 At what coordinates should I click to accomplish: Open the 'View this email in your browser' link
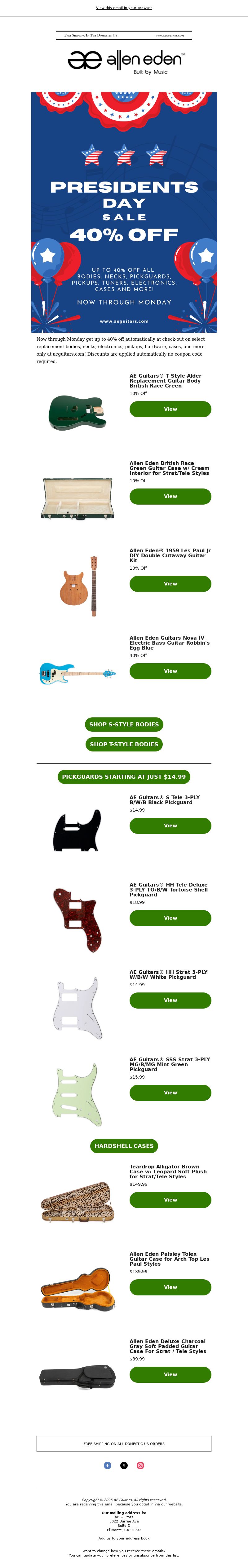click(x=124, y=8)
